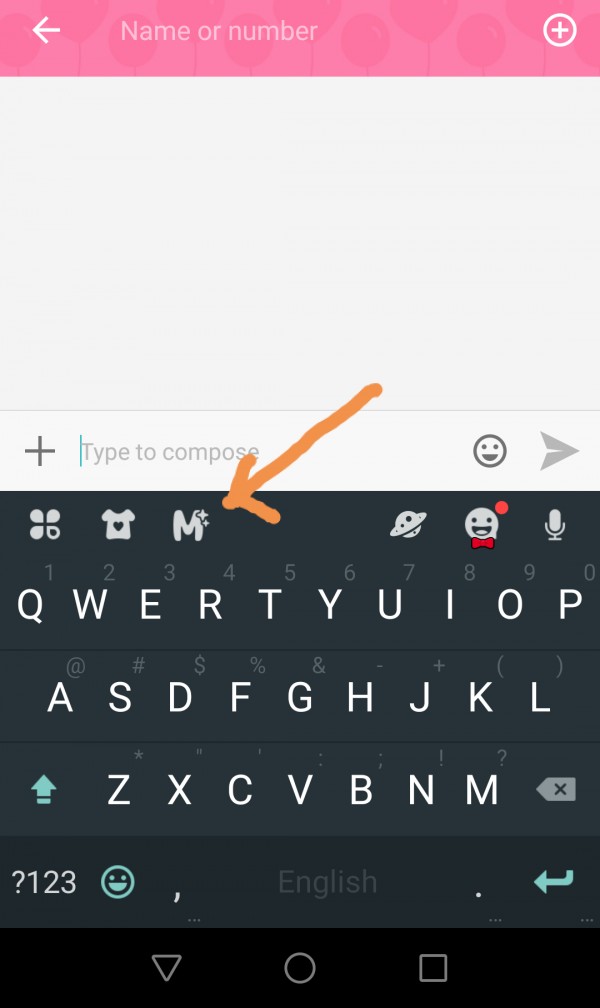600x1008 pixels.
Task: Toggle the shift key
Action: point(43,790)
